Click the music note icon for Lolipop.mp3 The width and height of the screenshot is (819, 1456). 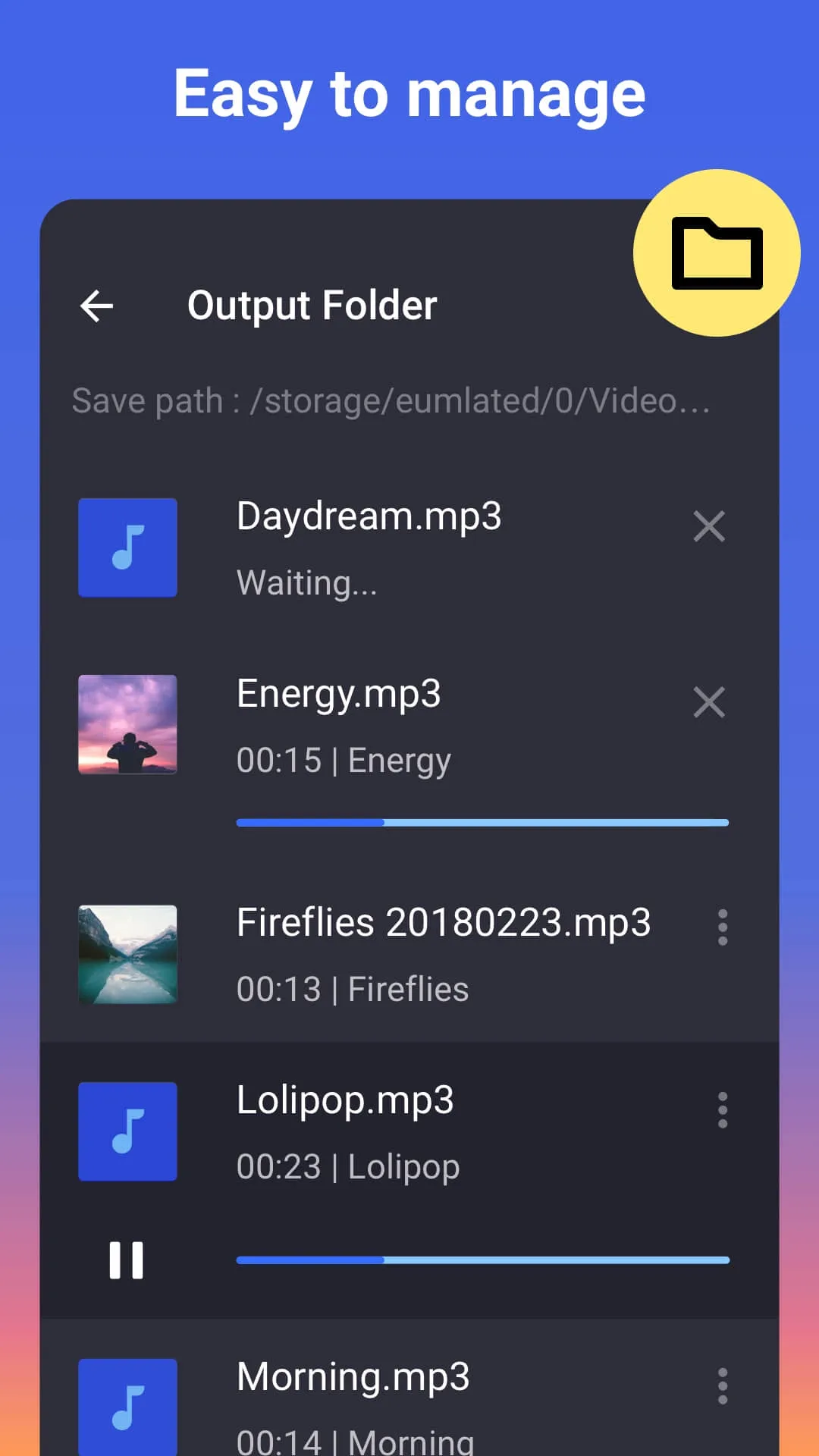[x=127, y=1131]
